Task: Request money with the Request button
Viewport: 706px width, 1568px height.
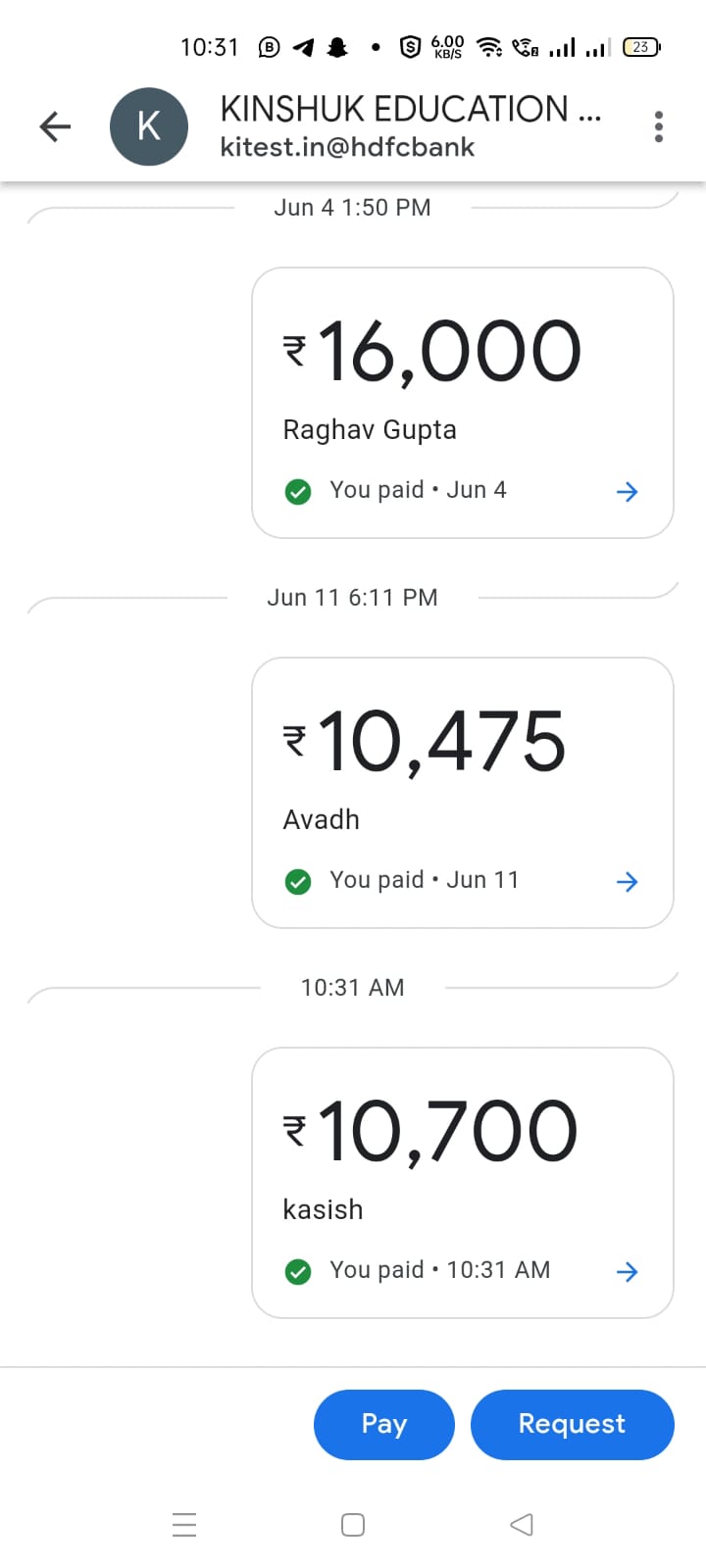Action: (572, 1424)
